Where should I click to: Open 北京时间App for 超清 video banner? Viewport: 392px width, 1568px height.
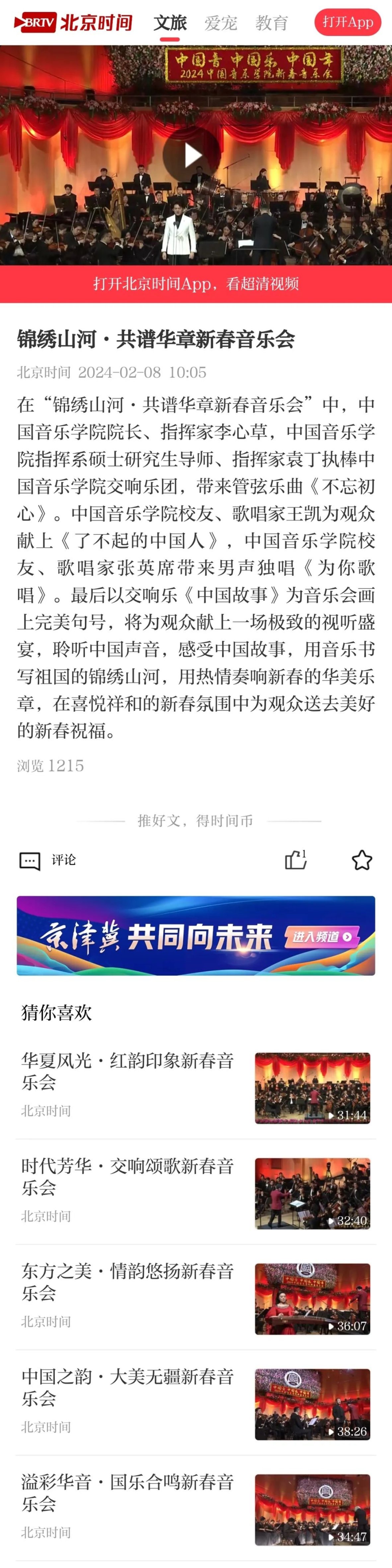196,284
